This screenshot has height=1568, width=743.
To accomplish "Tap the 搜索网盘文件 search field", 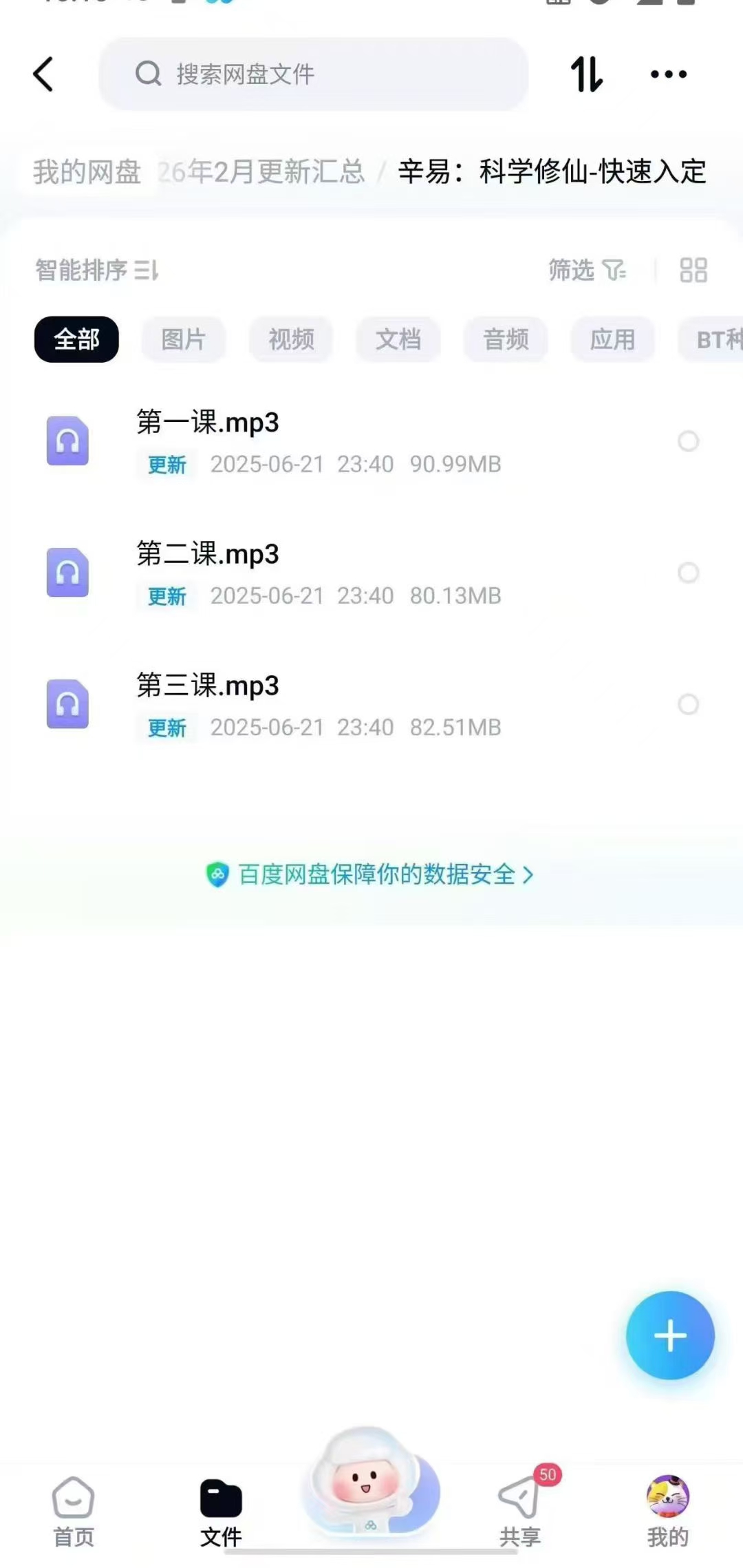I will 314,74.
